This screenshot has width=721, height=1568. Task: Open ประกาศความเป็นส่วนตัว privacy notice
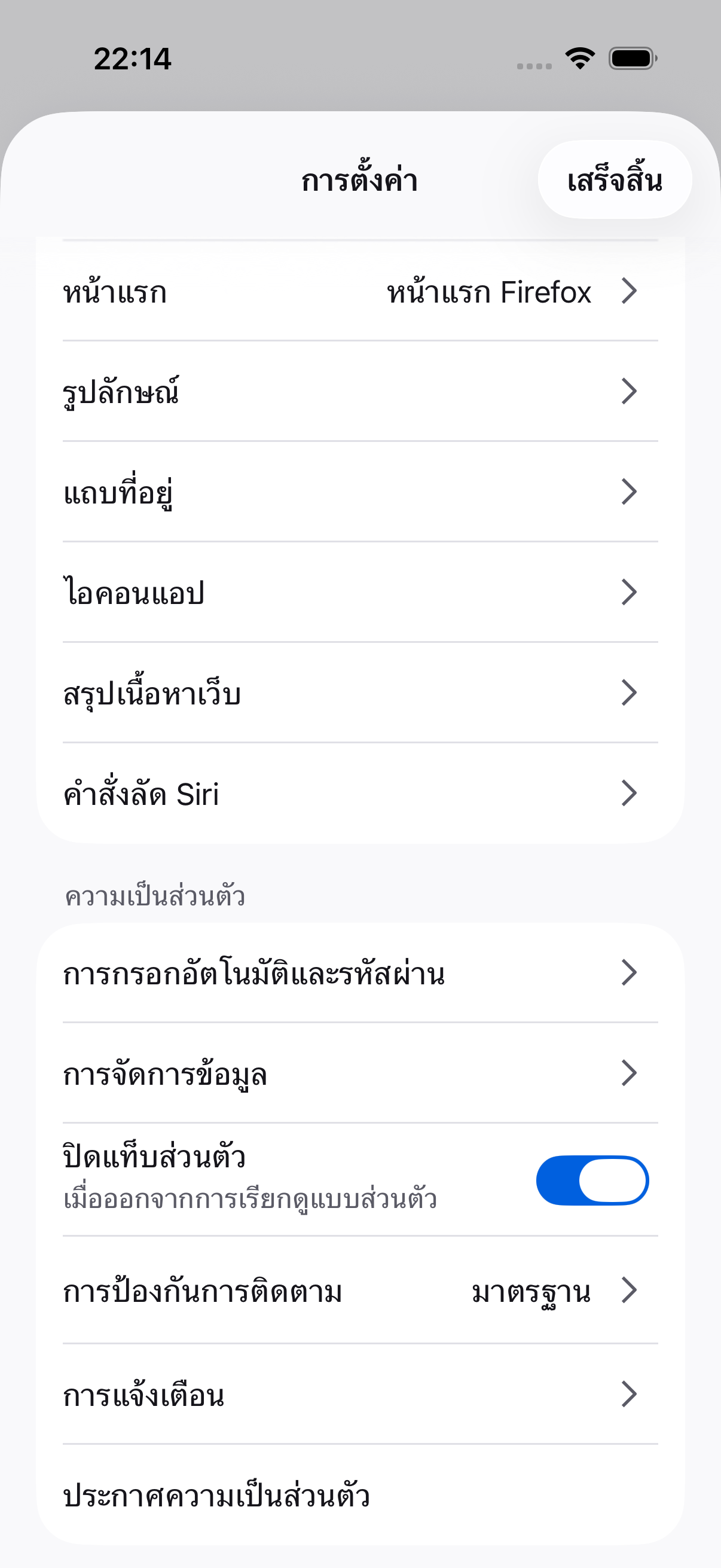click(360, 1495)
